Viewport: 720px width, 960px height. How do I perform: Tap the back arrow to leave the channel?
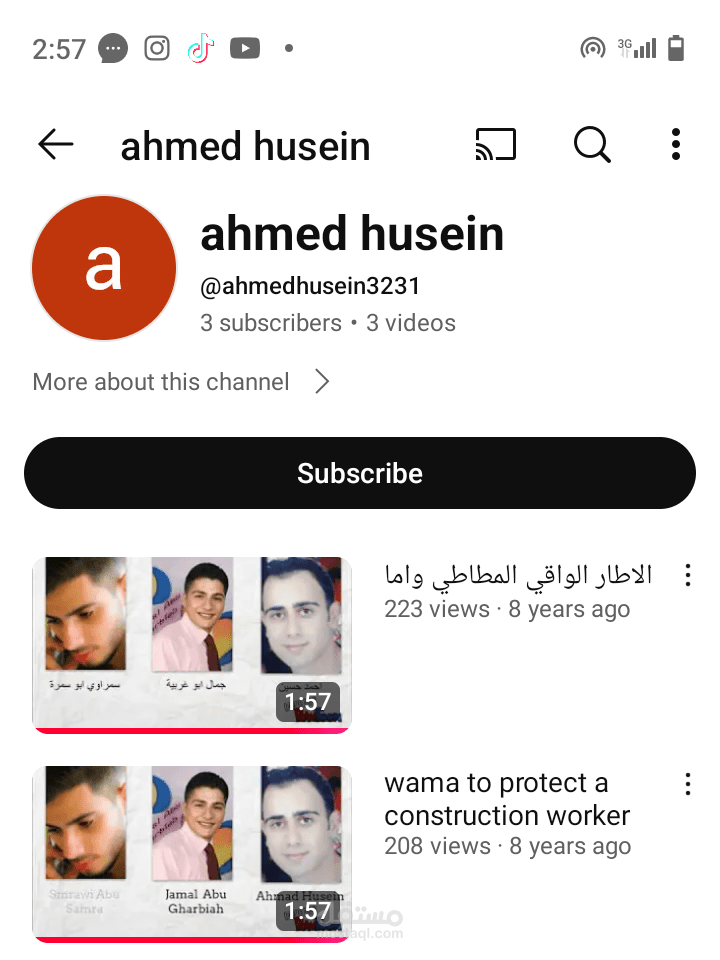[x=55, y=144]
